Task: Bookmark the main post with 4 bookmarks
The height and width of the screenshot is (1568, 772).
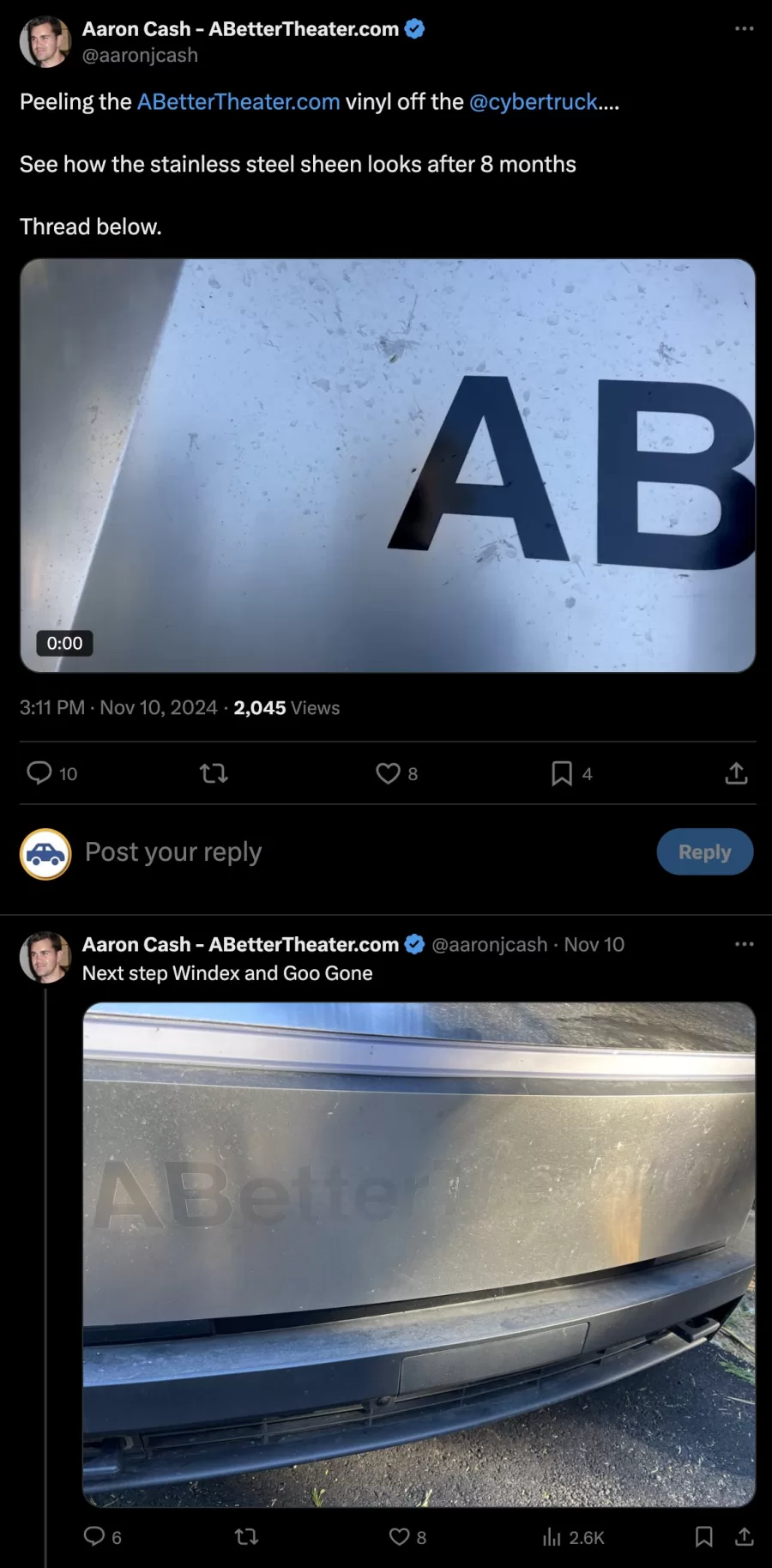Action: 562,773
